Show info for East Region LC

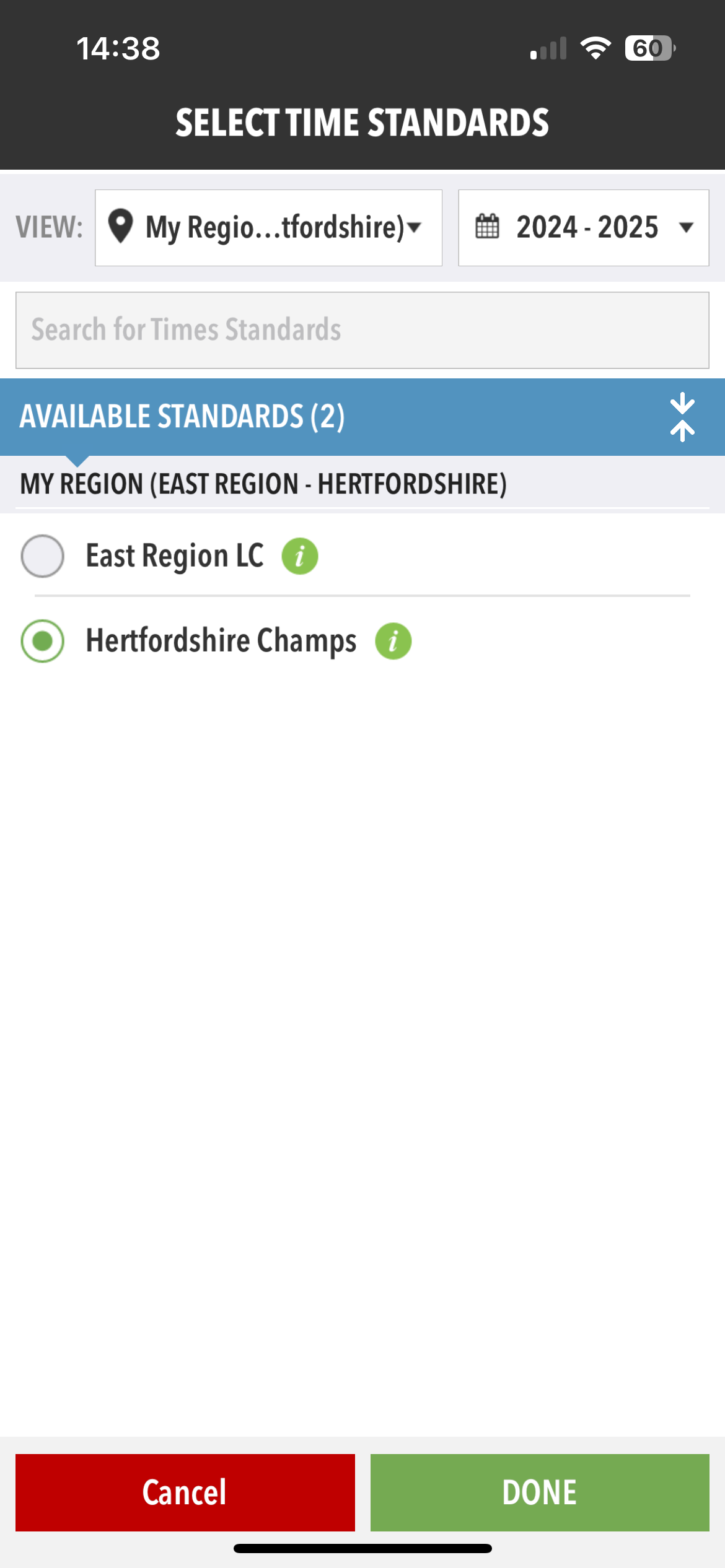[300, 556]
